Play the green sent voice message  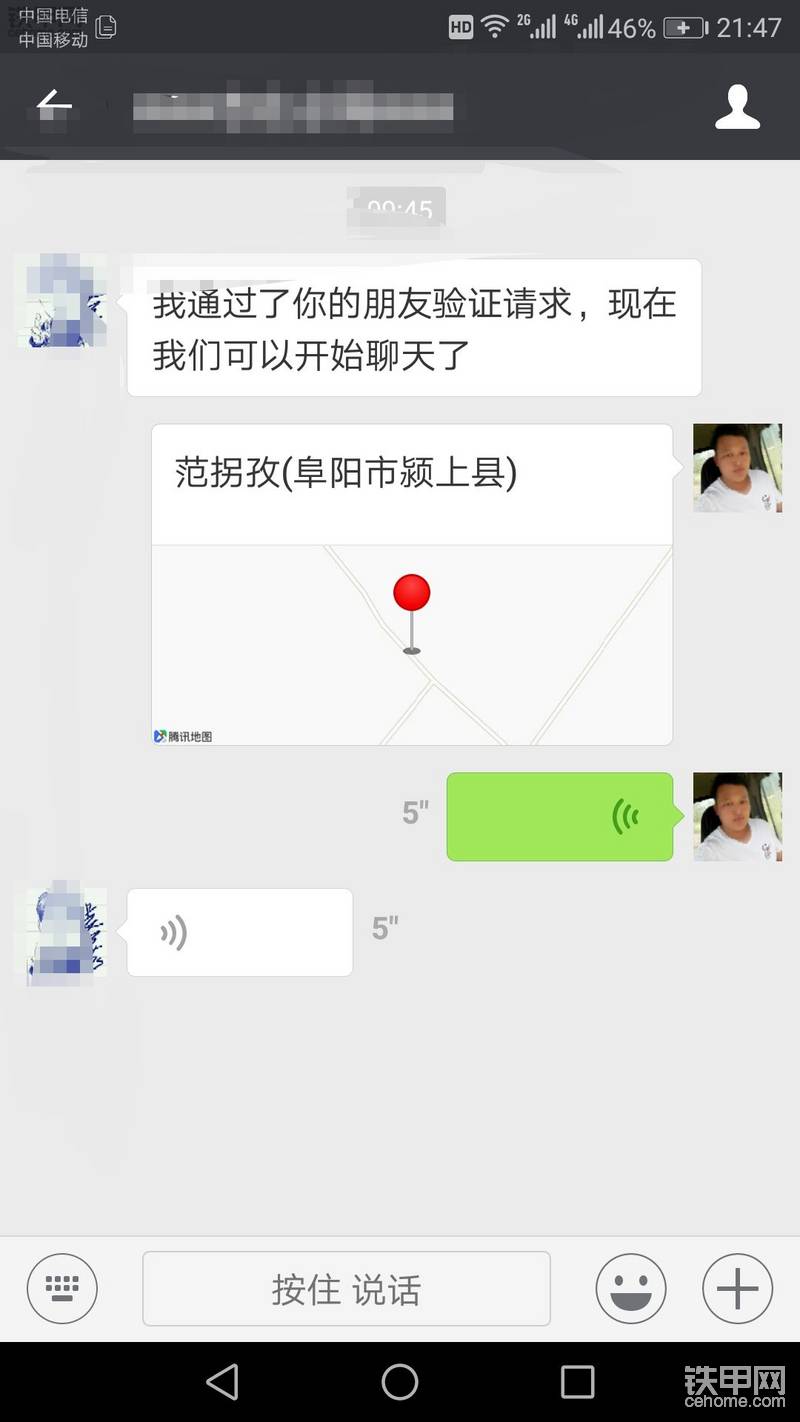559,816
